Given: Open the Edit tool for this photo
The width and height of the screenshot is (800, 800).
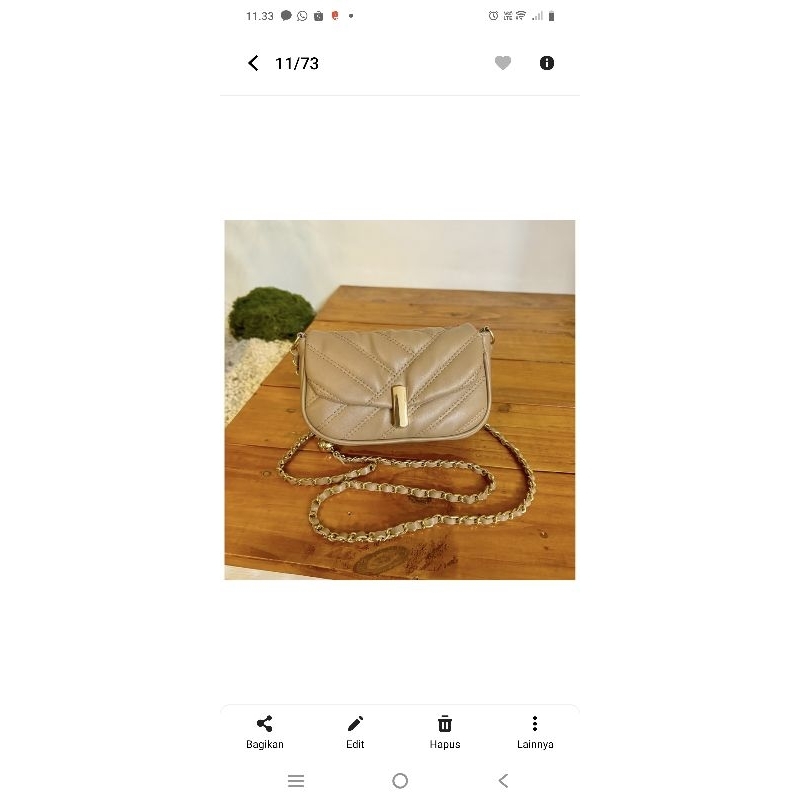Looking at the screenshot, I should click(355, 731).
